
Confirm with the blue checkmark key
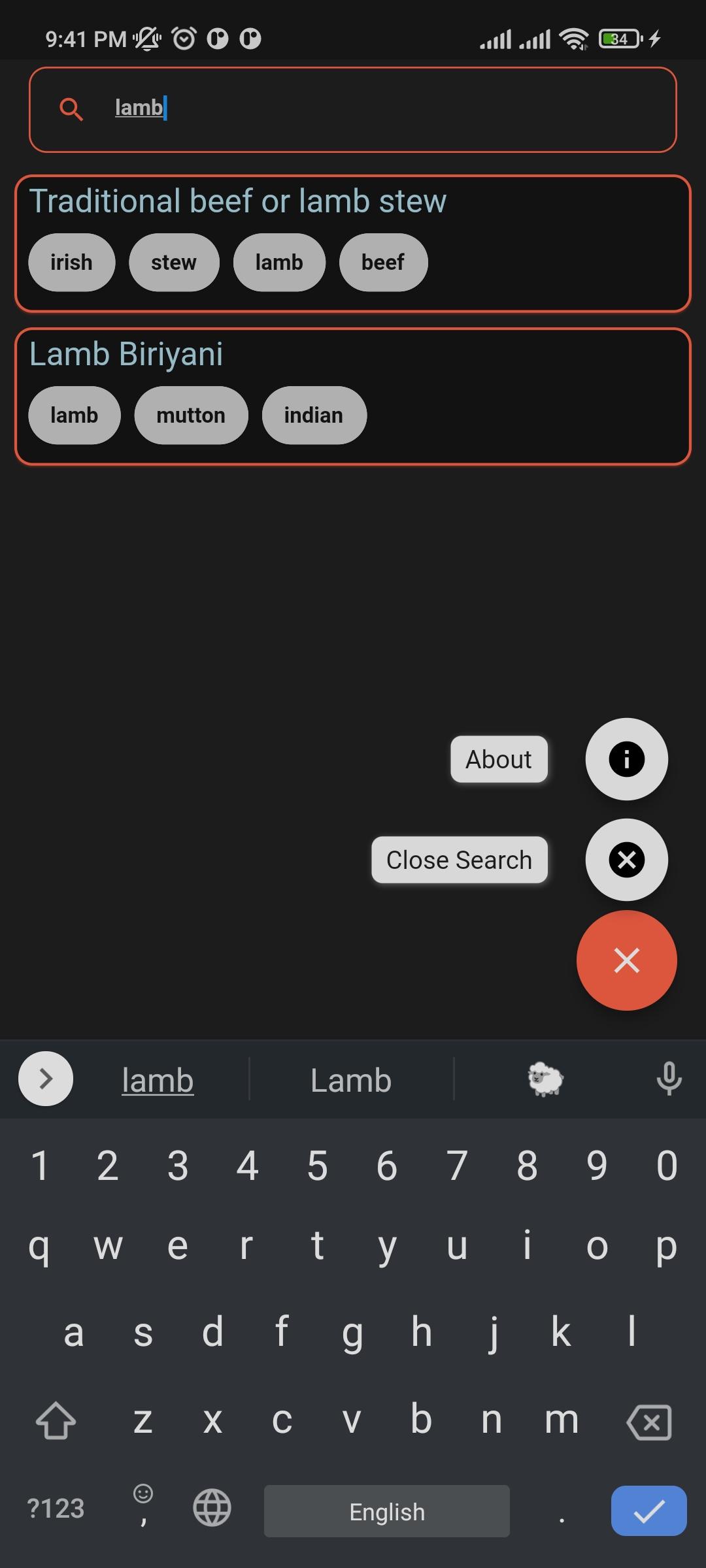pyautogui.click(x=648, y=1511)
